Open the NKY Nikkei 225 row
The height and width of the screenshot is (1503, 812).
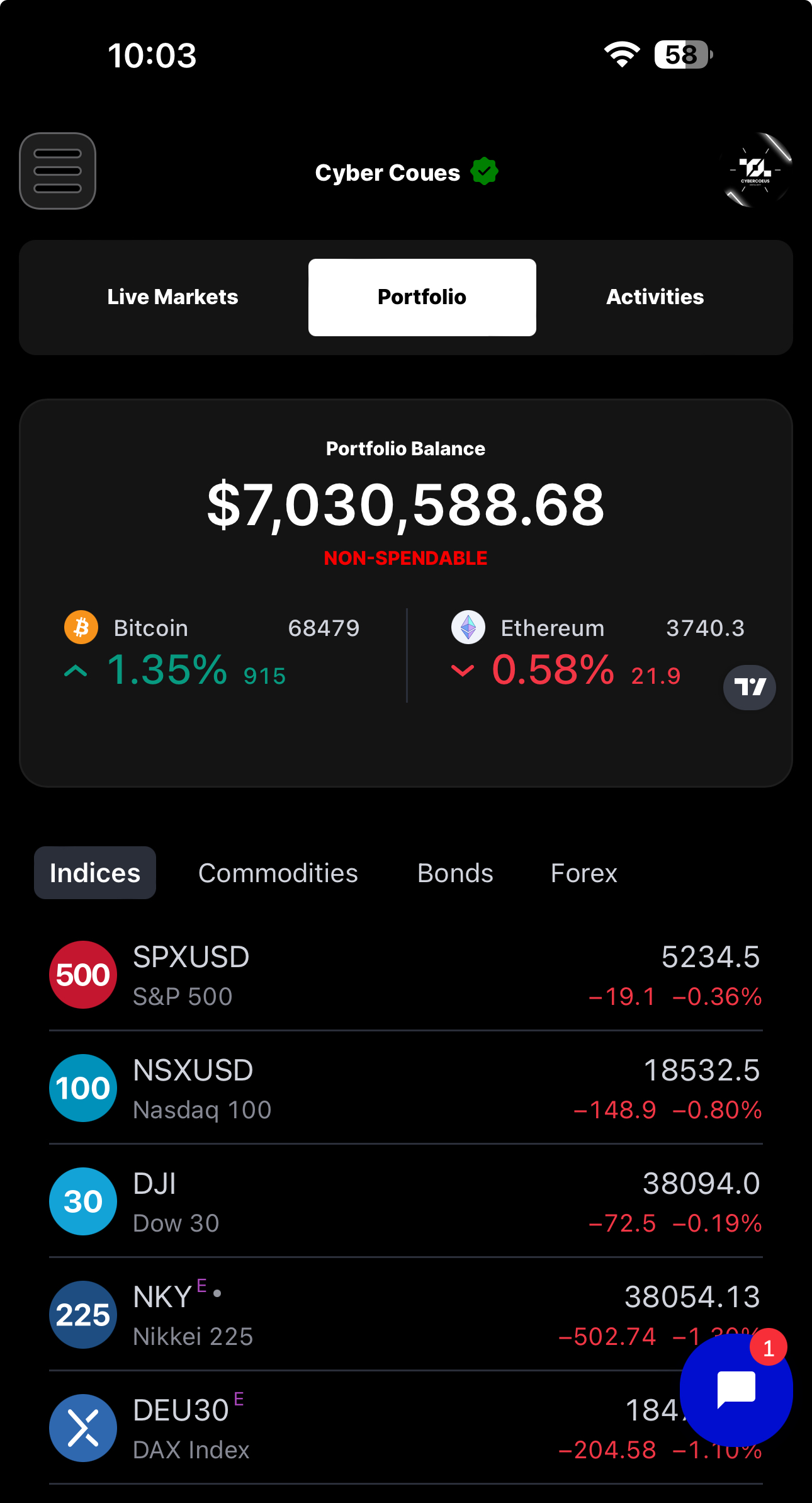coord(365,1315)
